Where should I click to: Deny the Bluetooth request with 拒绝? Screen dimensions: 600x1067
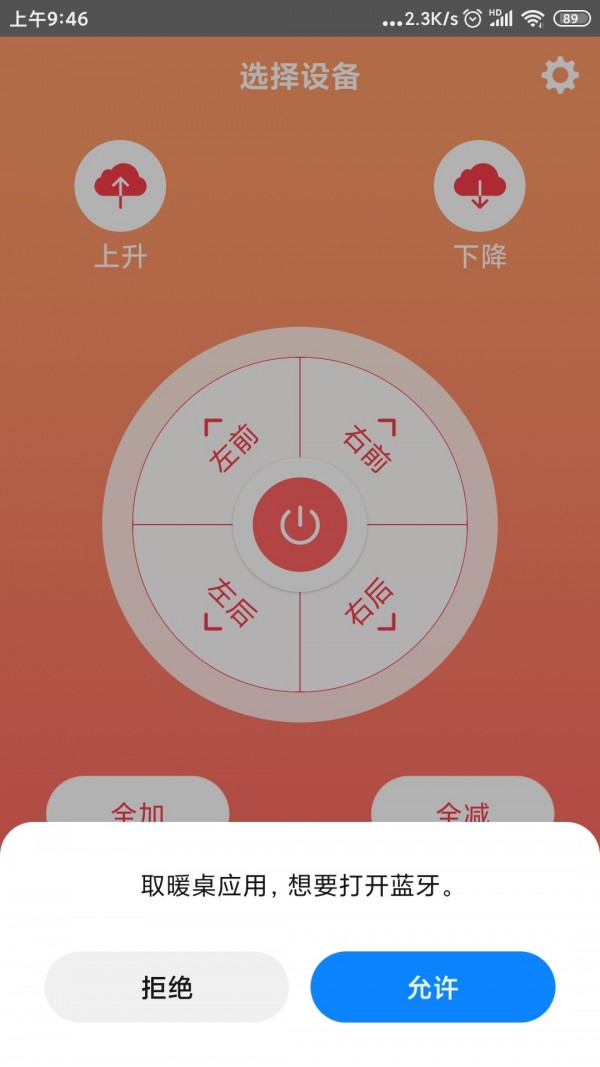click(166, 987)
